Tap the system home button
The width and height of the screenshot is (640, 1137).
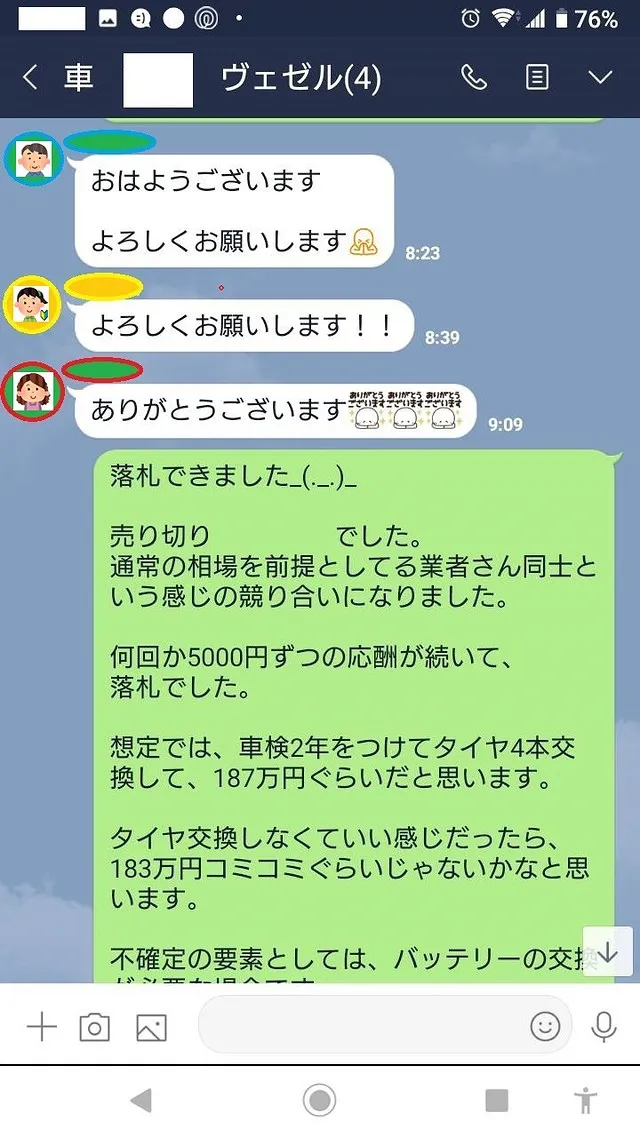320,1101
